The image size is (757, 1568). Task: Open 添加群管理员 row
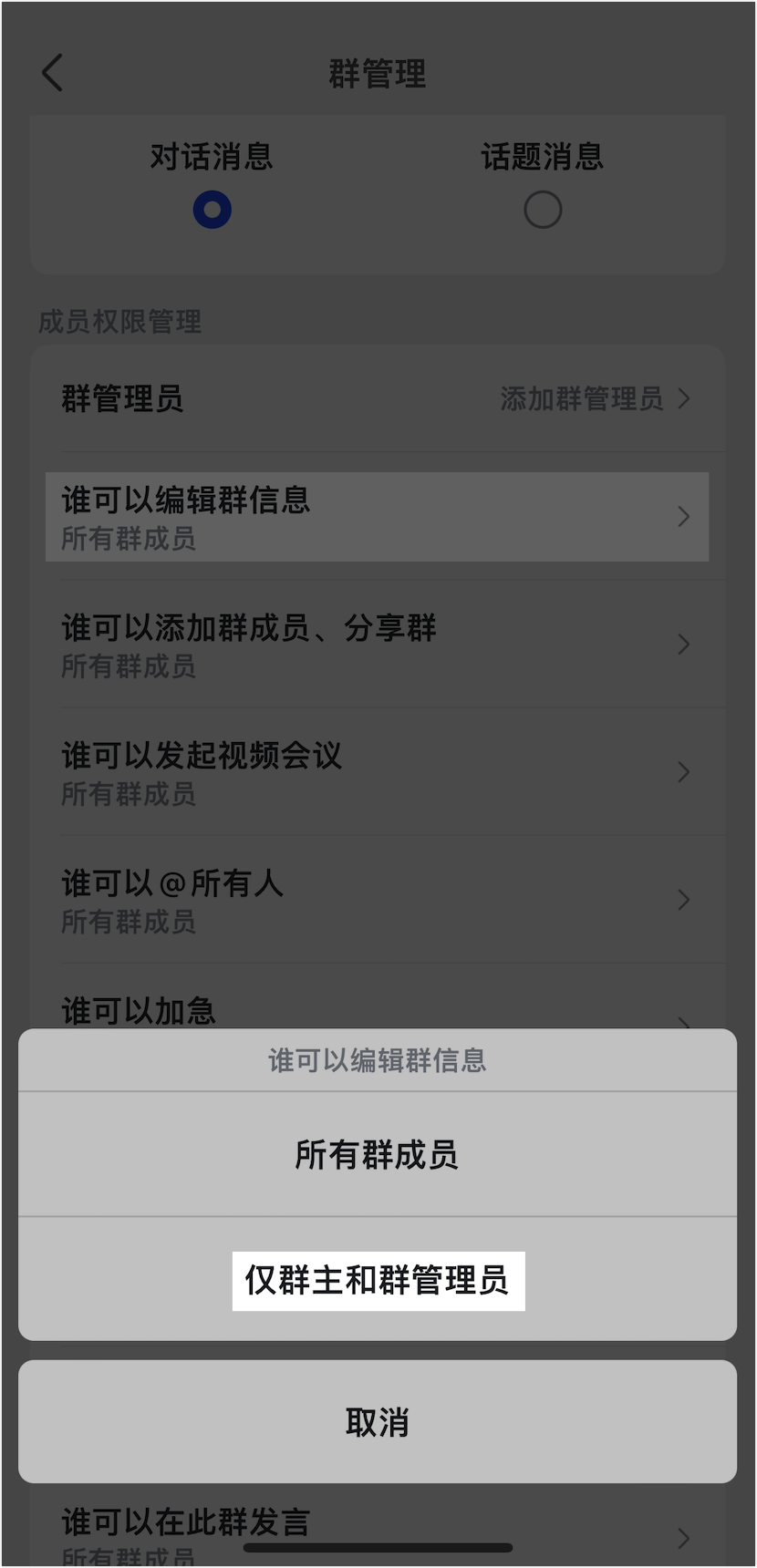[x=378, y=398]
